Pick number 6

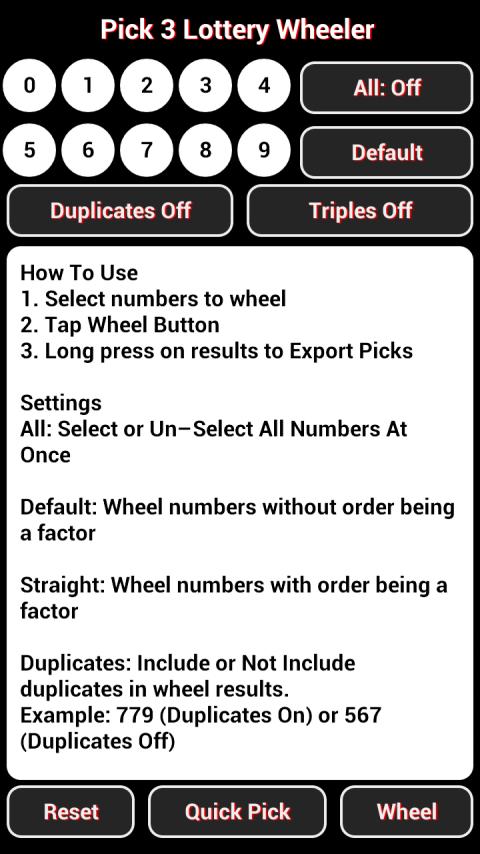88,150
